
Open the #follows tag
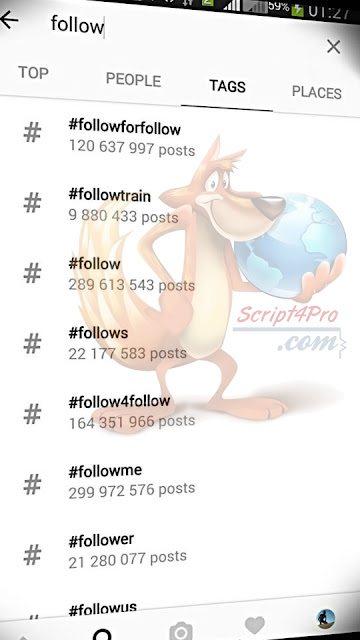click(180, 343)
